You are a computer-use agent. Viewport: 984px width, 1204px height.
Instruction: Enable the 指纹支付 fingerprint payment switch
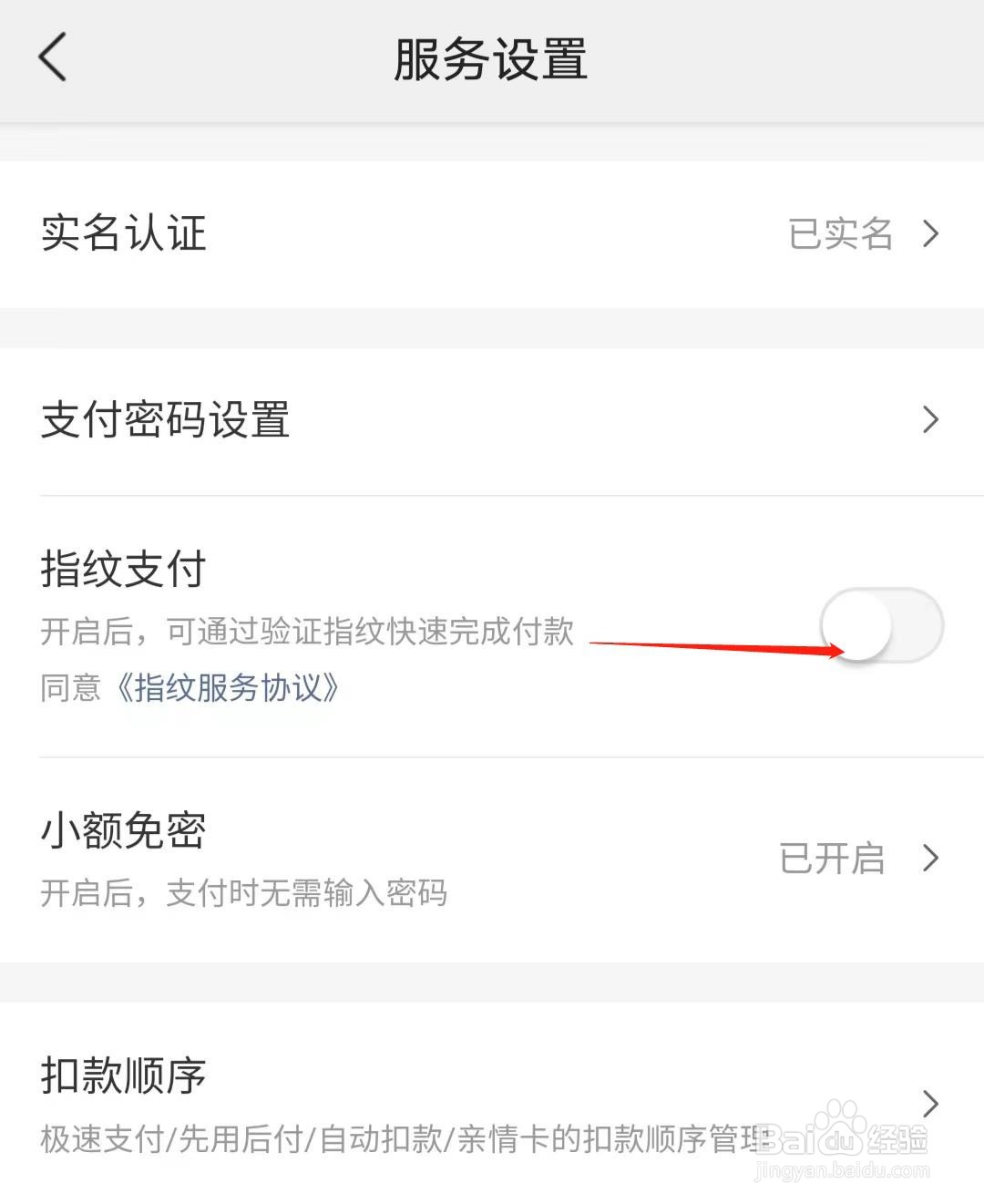(884, 625)
